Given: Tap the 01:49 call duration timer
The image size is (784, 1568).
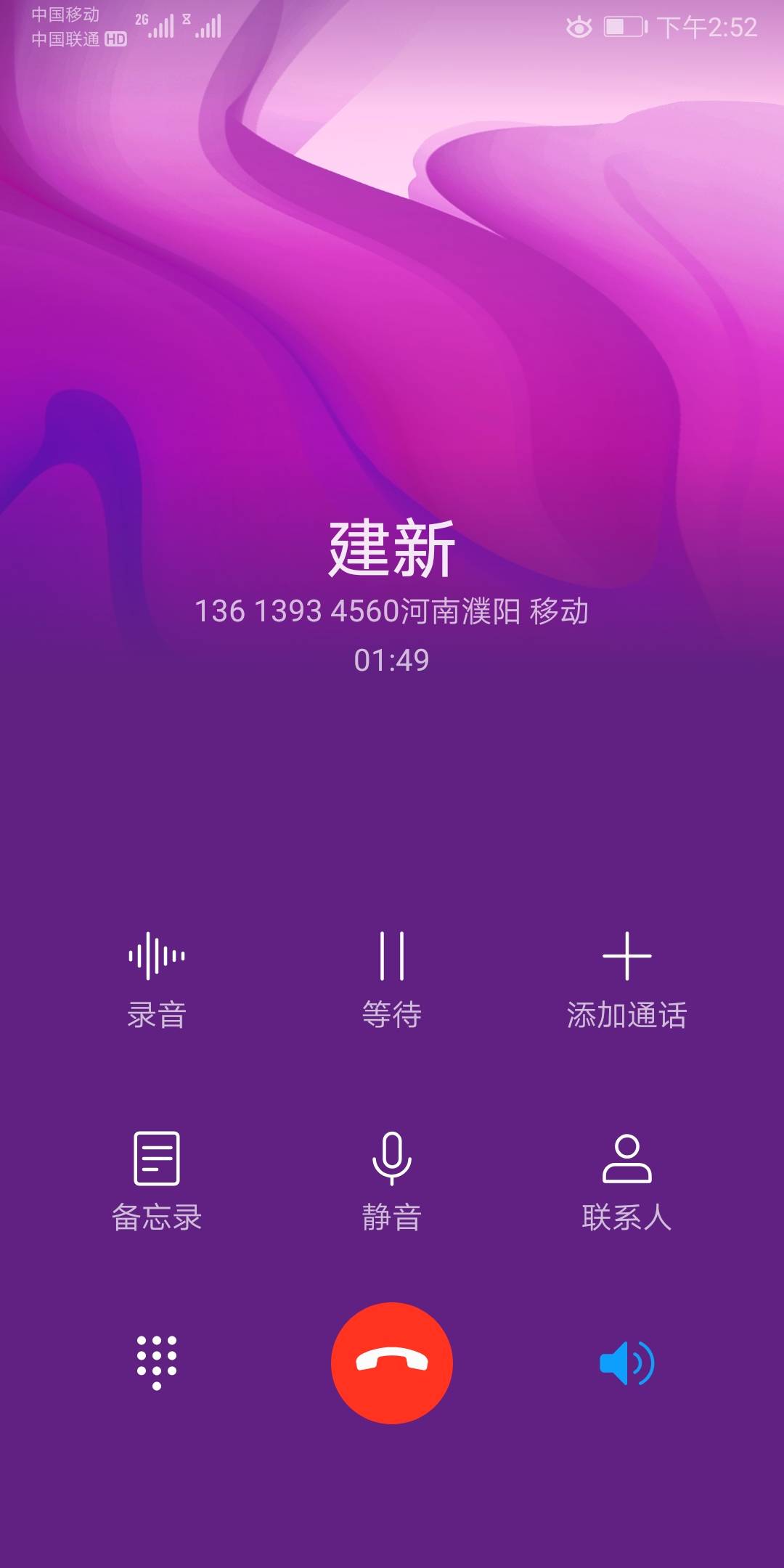Looking at the screenshot, I should click(x=392, y=661).
